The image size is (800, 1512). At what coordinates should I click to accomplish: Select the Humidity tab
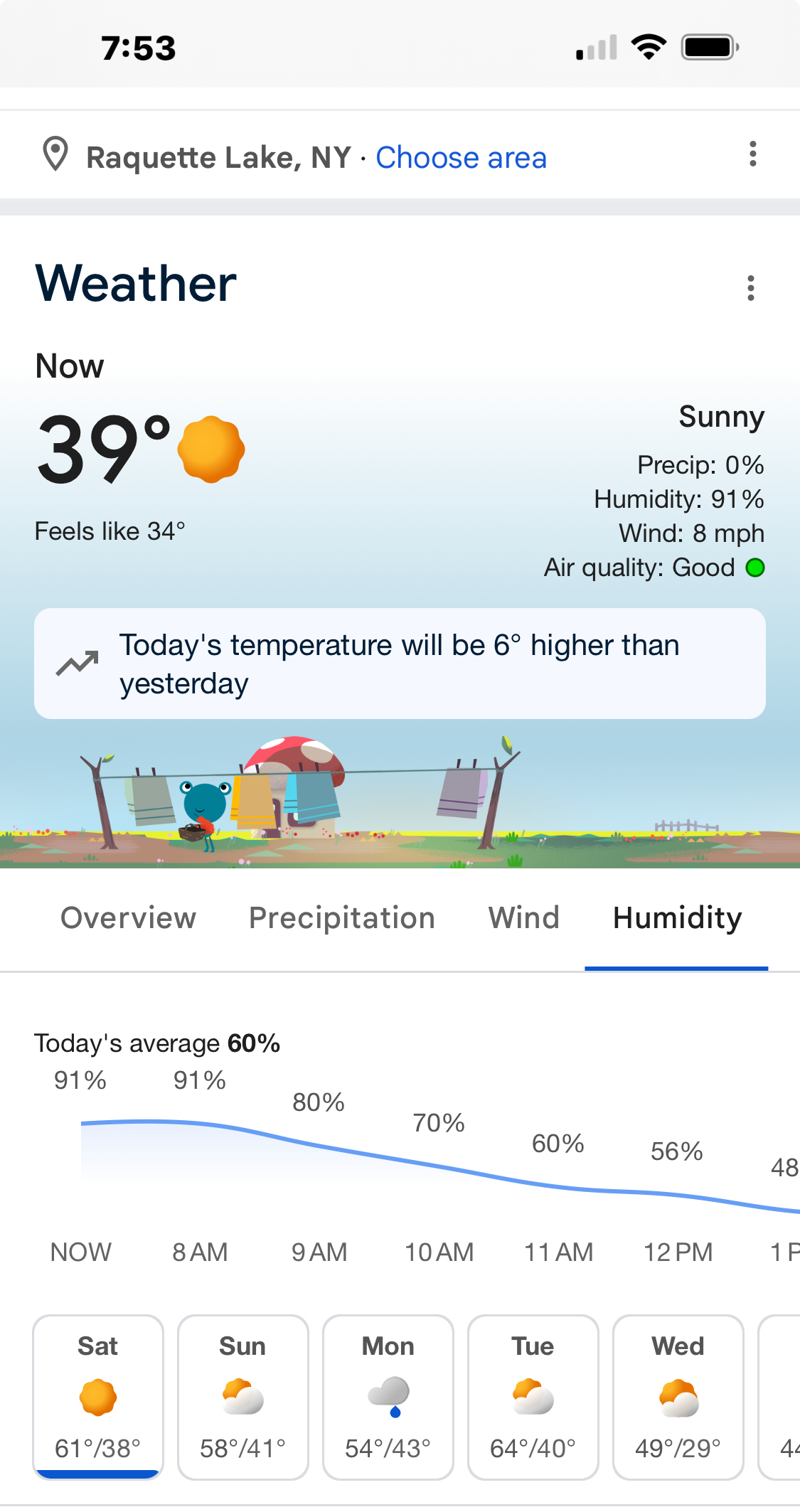coord(677,919)
